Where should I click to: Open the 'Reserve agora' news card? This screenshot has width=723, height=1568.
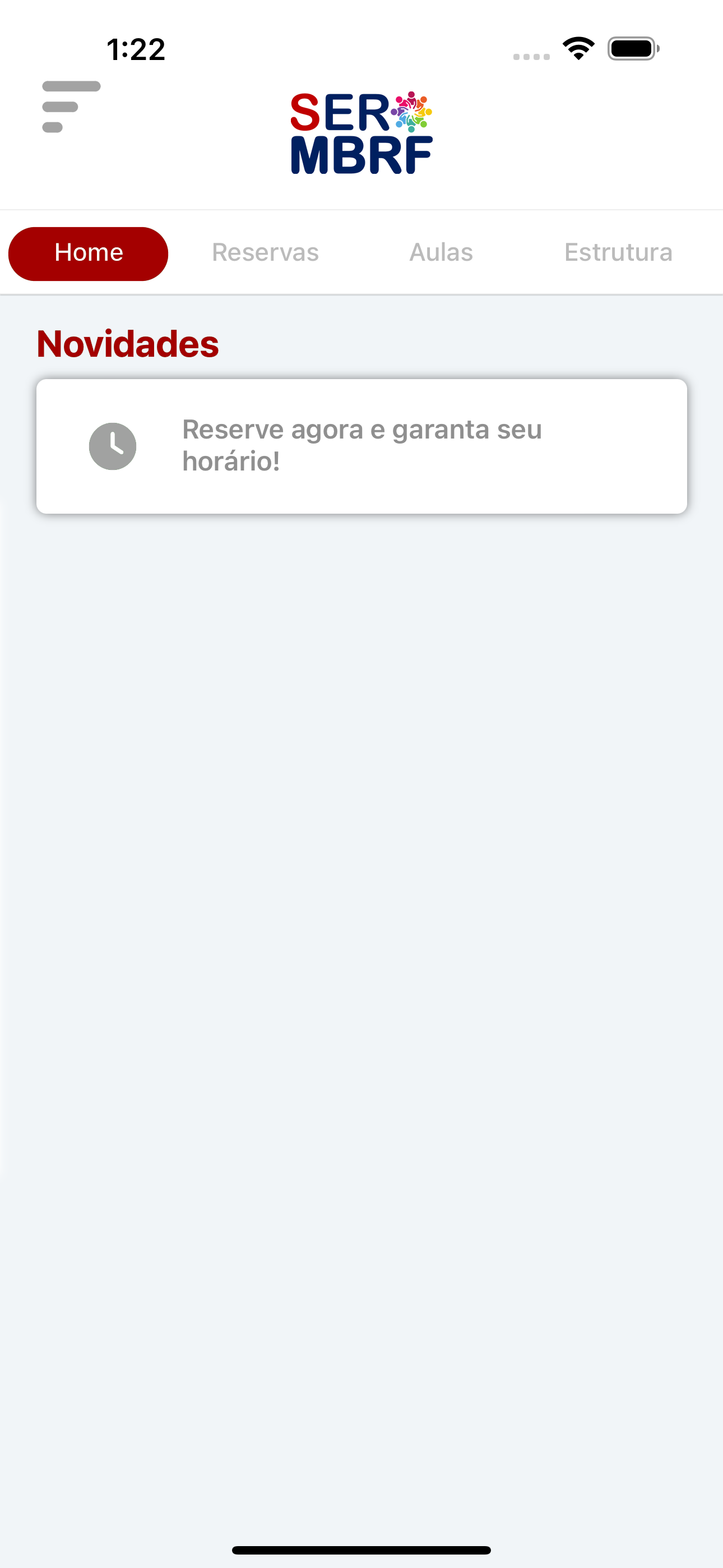click(x=361, y=446)
